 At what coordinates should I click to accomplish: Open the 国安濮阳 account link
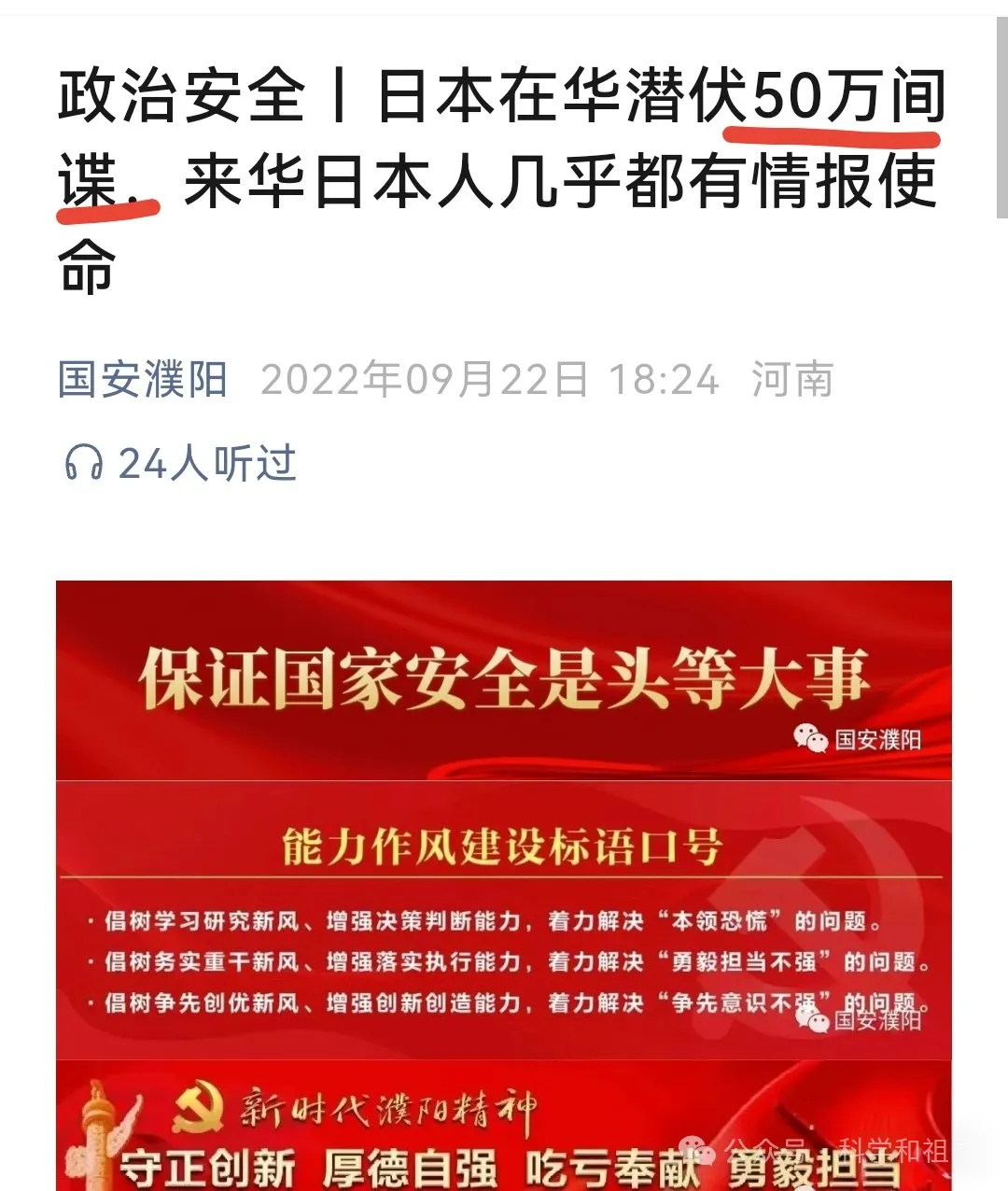click(x=143, y=380)
